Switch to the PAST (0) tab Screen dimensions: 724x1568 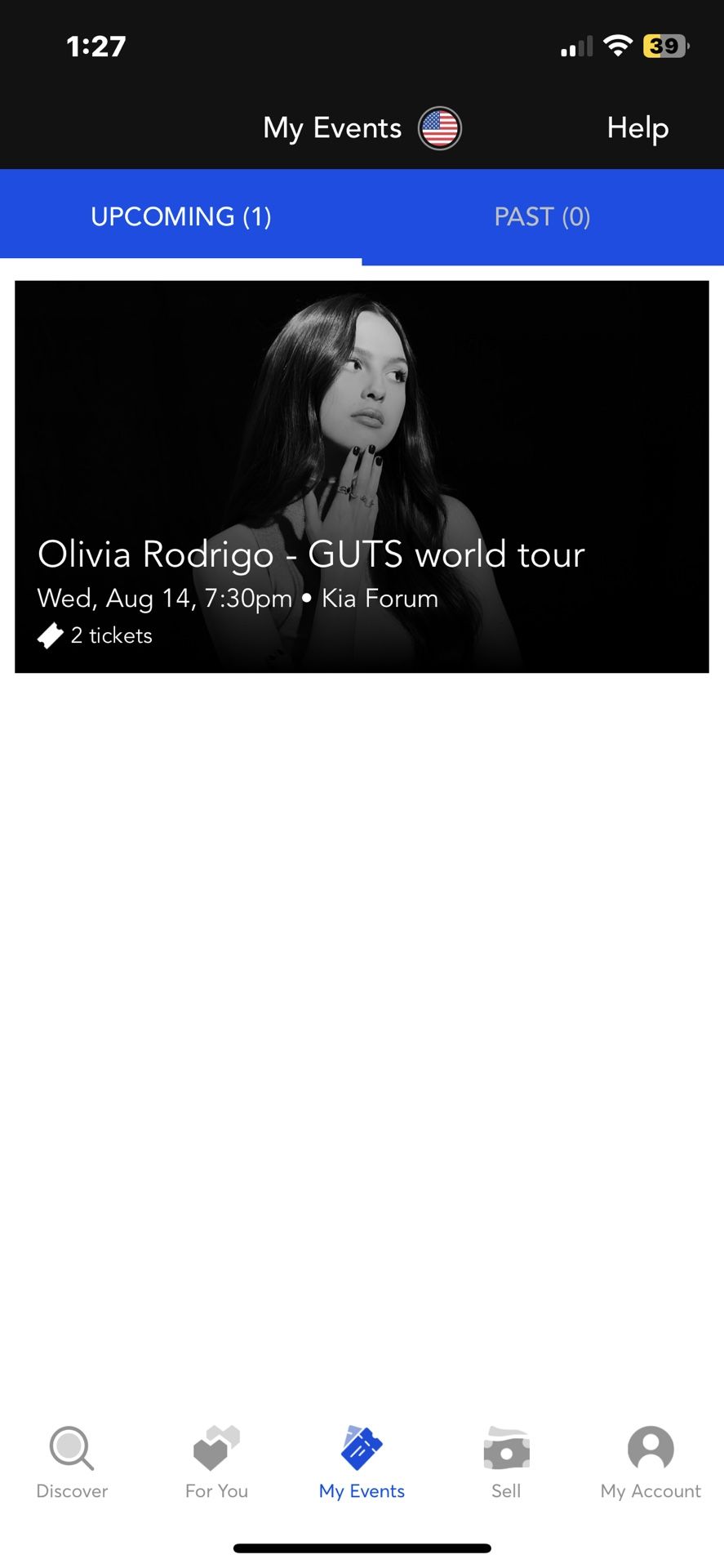542,216
